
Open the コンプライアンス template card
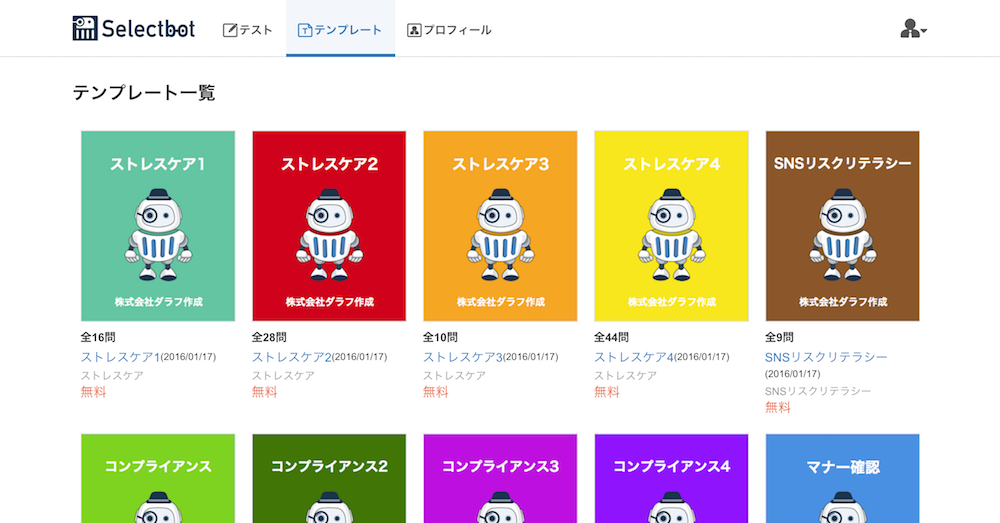(158, 479)
